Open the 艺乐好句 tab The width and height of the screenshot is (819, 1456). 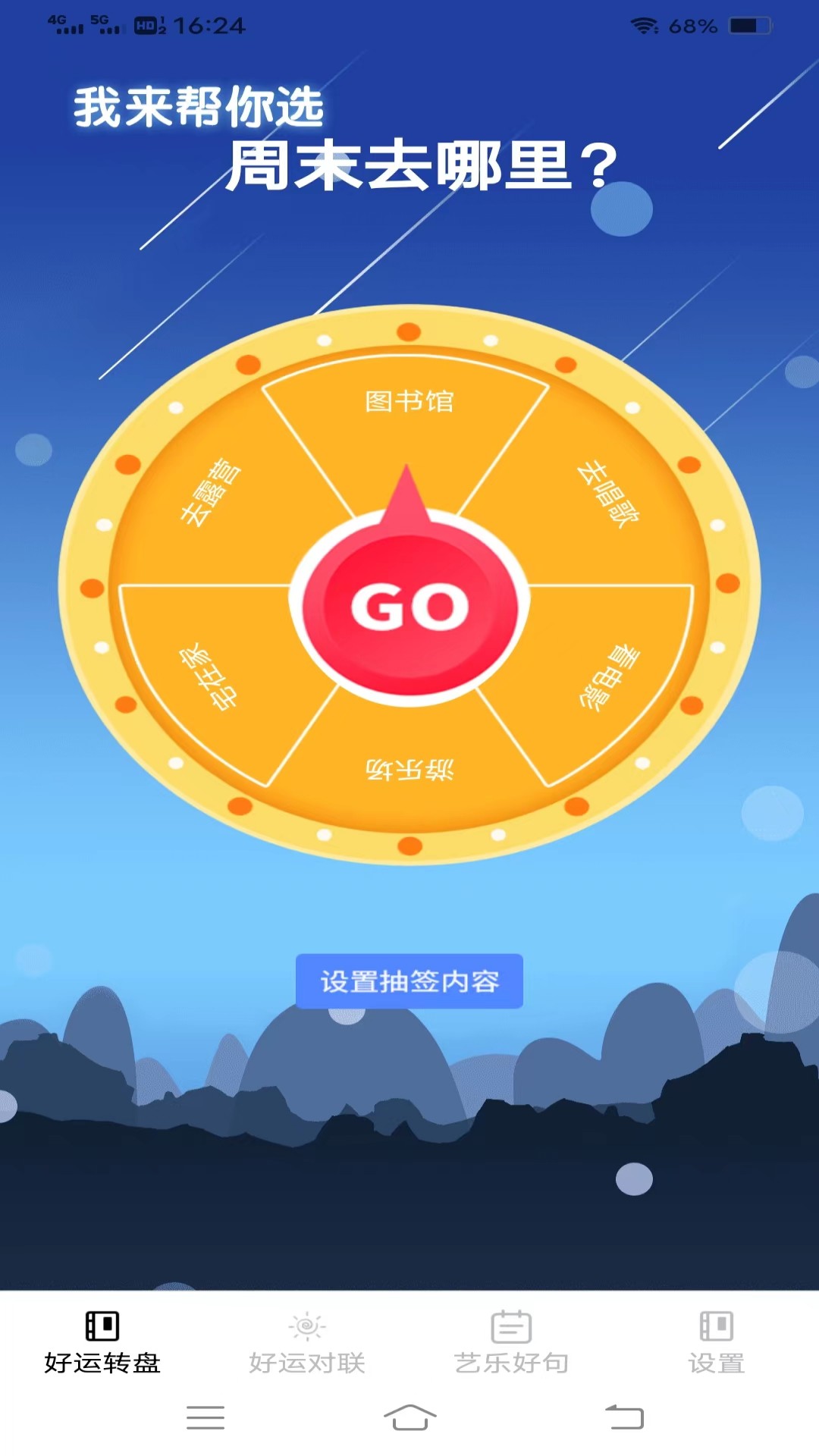coord(512,1344)
